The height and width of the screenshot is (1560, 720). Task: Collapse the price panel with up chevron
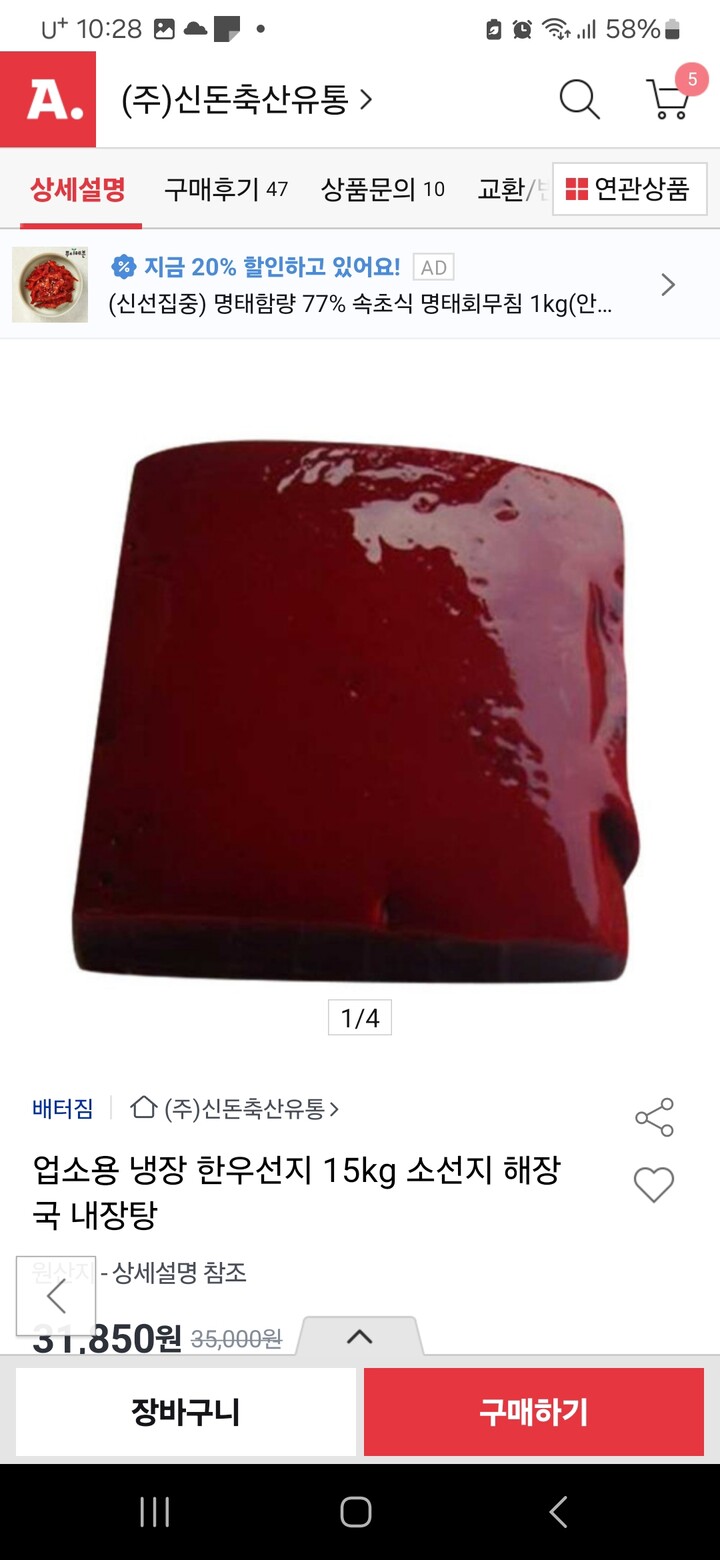[x=359, y=1337]
